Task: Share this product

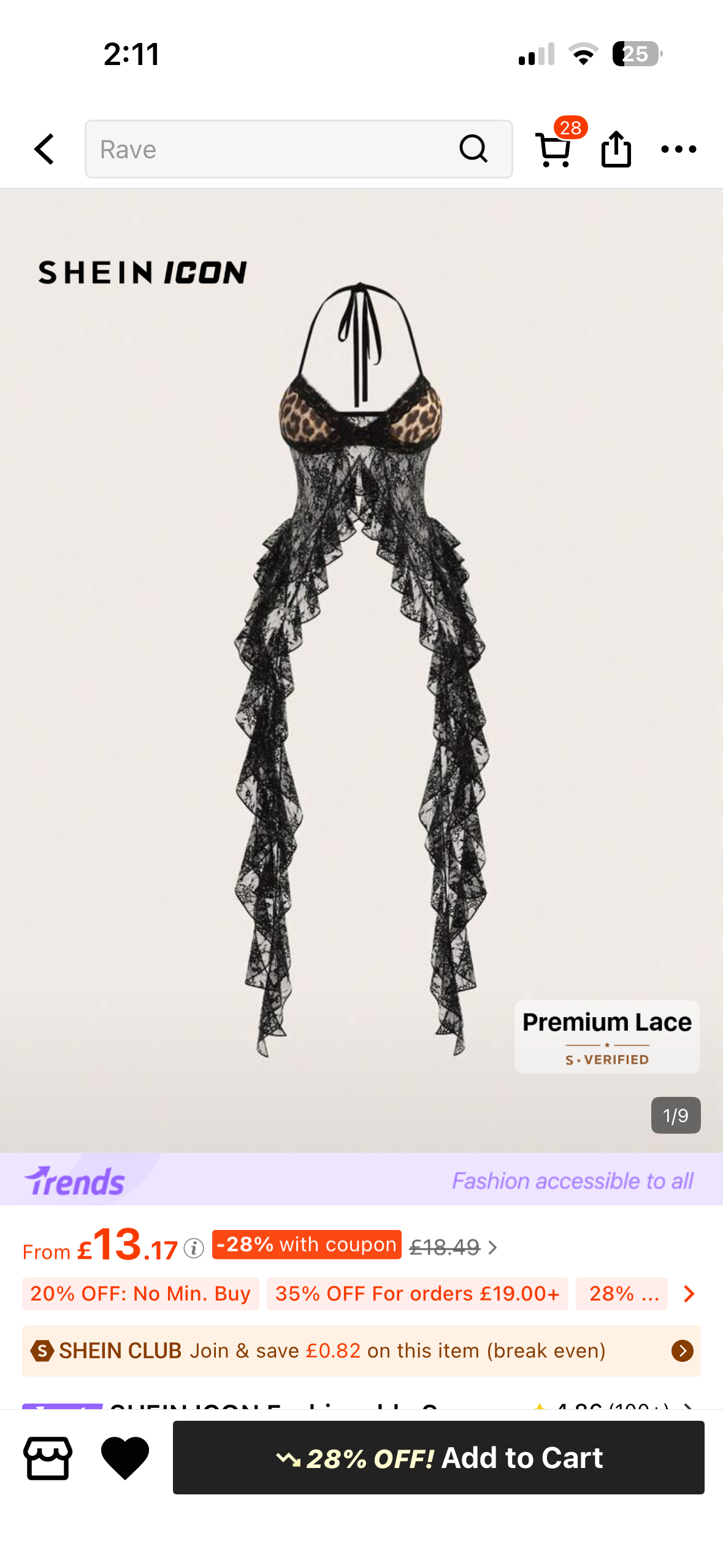Action: coord(616,149)
